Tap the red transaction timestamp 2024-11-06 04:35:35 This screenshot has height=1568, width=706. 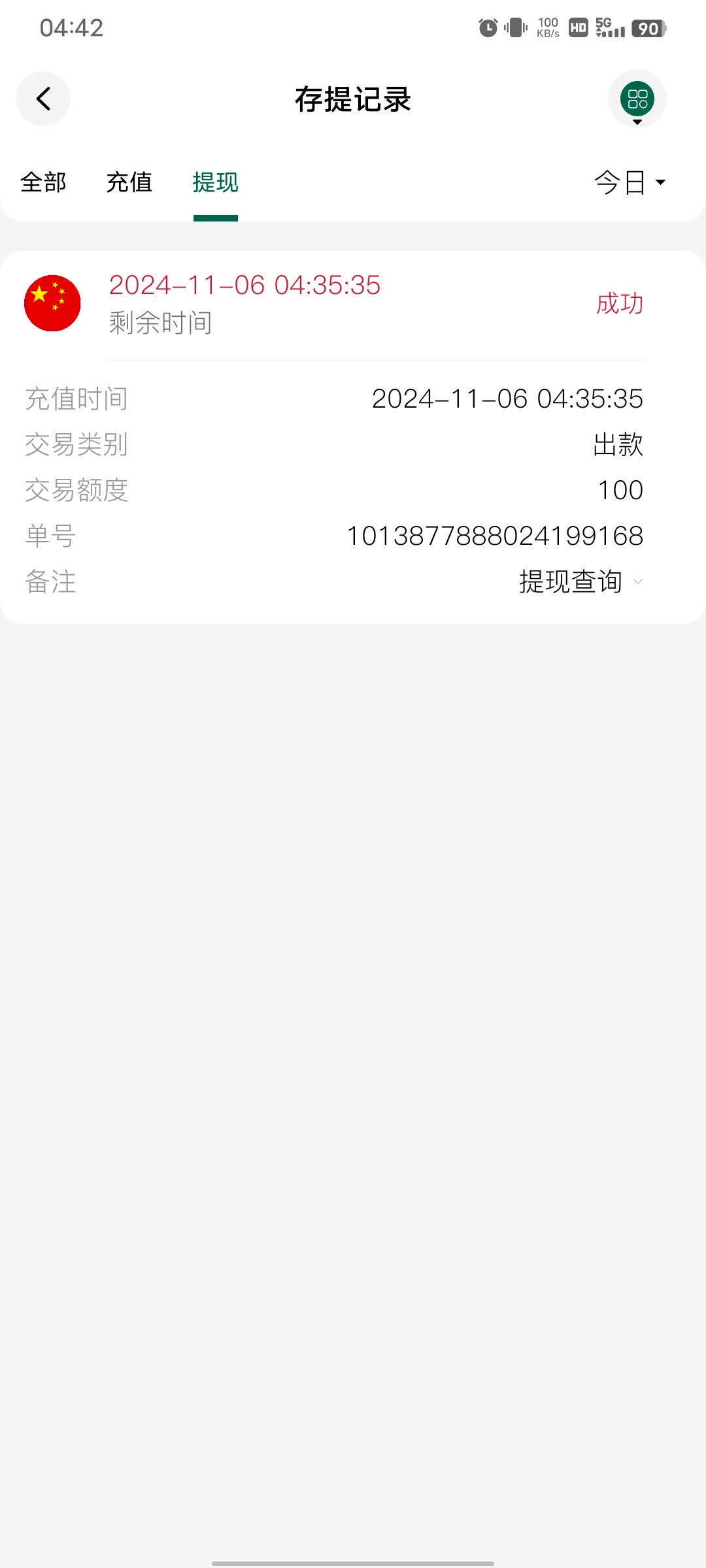click(244, 286)
